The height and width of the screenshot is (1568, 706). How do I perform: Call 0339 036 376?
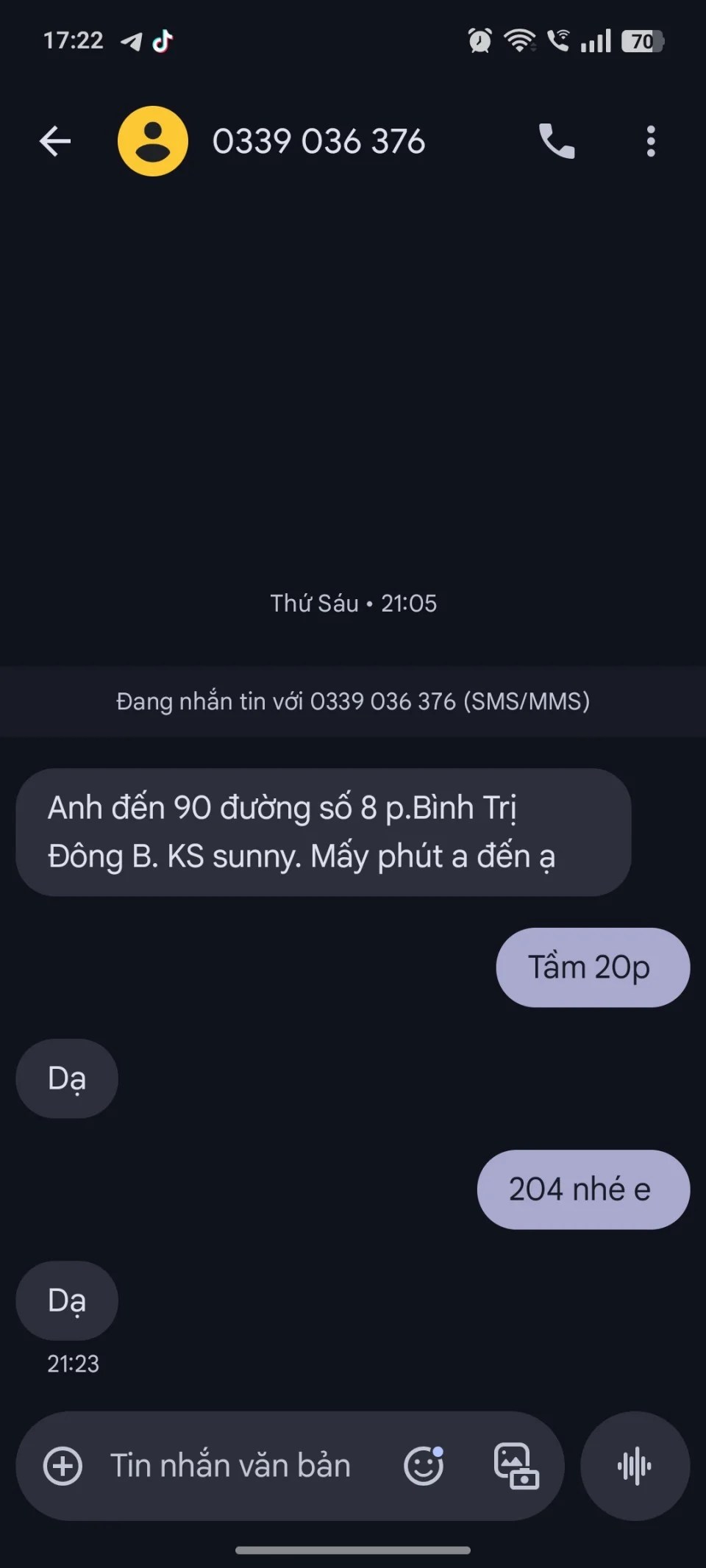[557, 141]
